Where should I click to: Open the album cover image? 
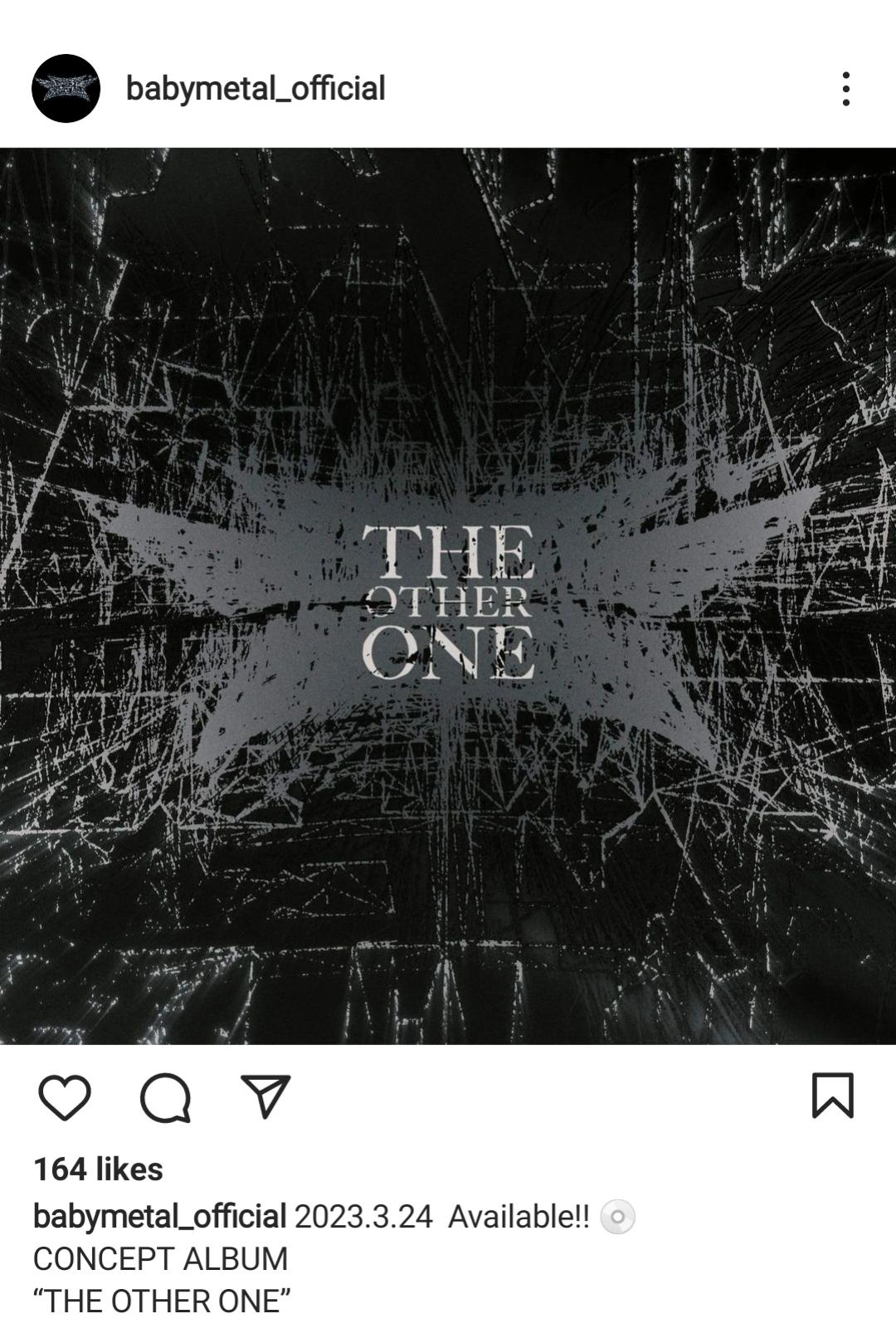pyautogui.click(x=448, y=595)
